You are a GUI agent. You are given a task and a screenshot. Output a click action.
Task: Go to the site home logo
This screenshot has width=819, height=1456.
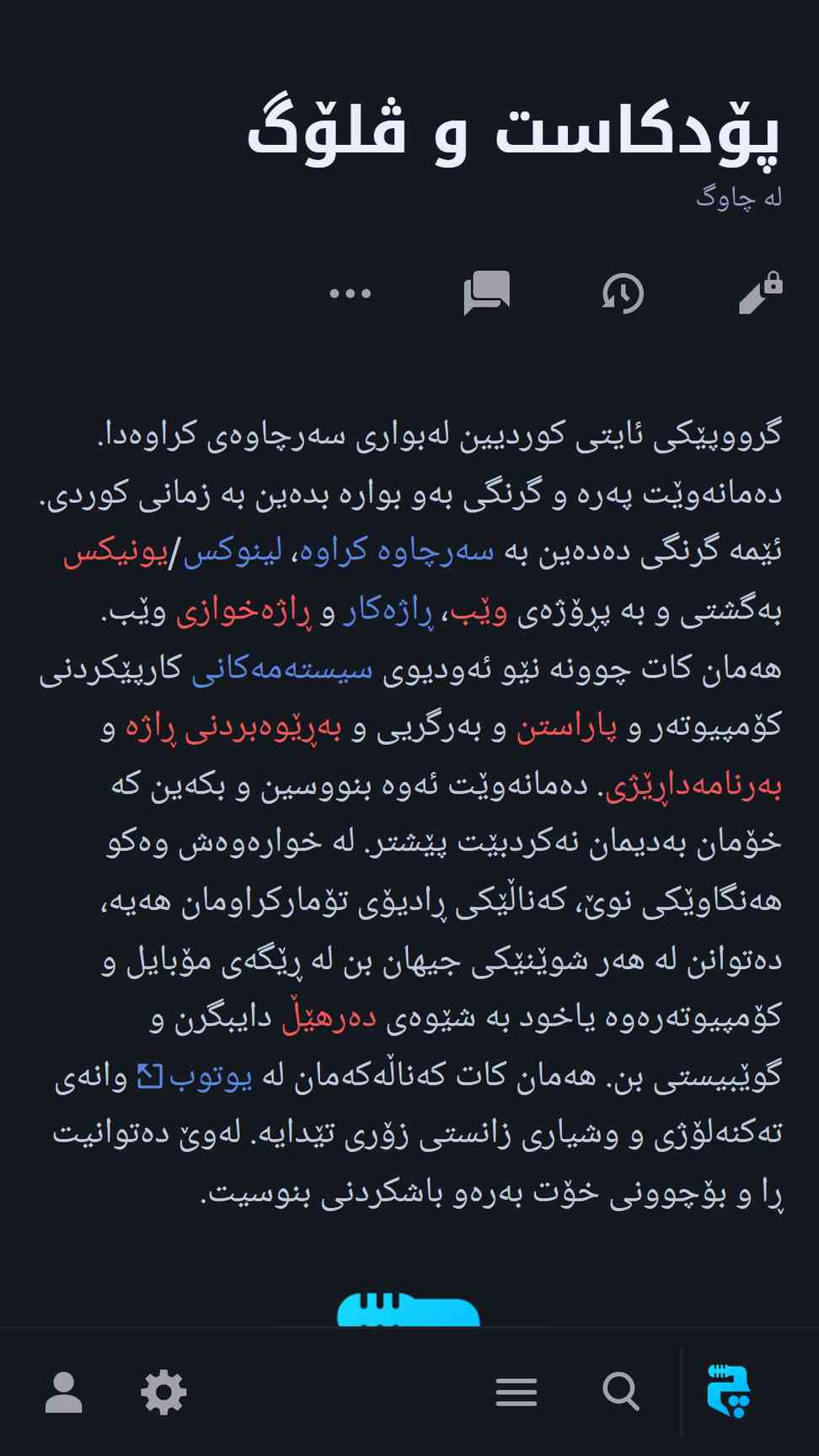pos(729,1390)
